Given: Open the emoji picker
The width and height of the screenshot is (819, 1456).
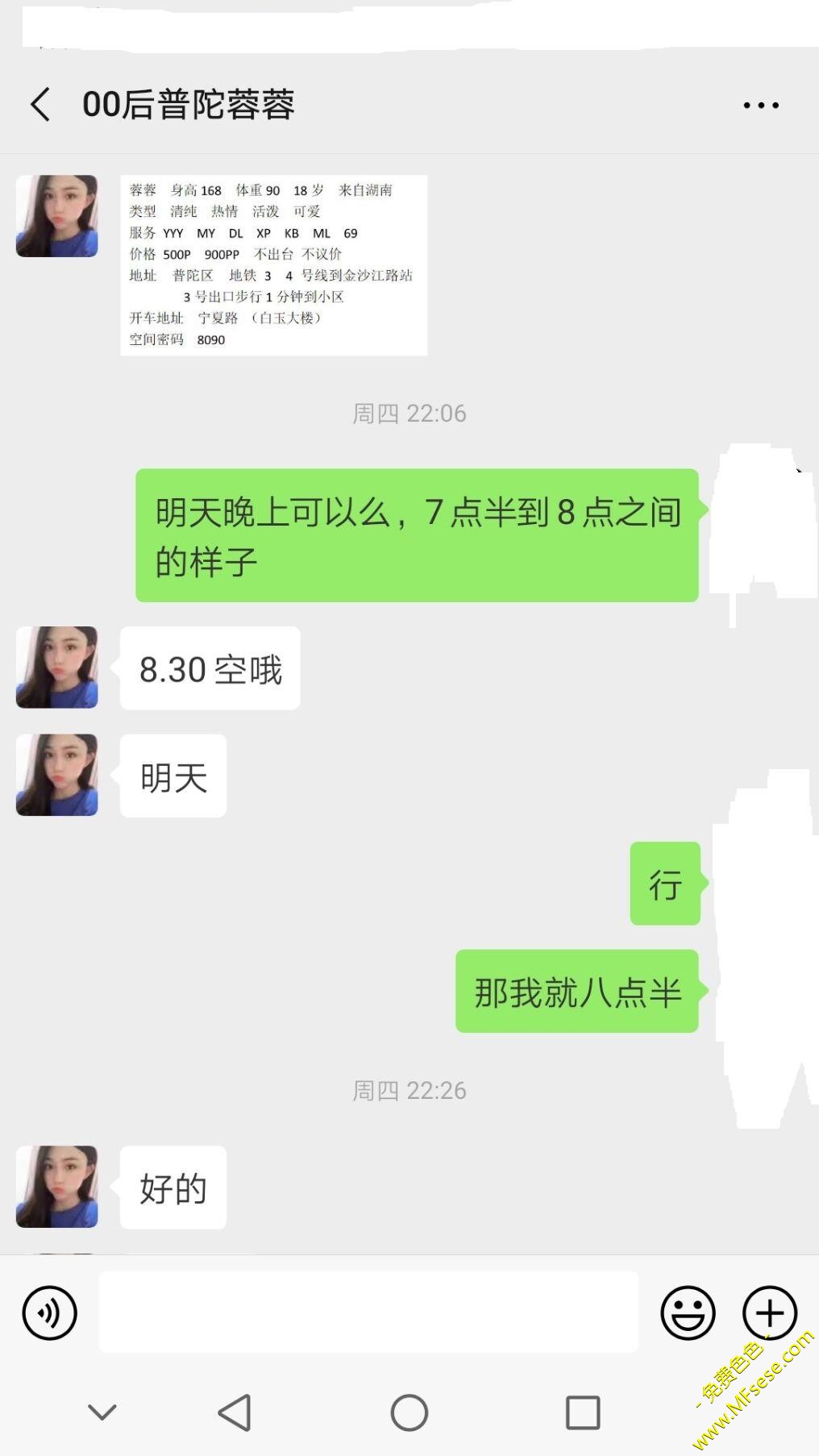Looking at the screenshot, I should [x=688, y=1312].
